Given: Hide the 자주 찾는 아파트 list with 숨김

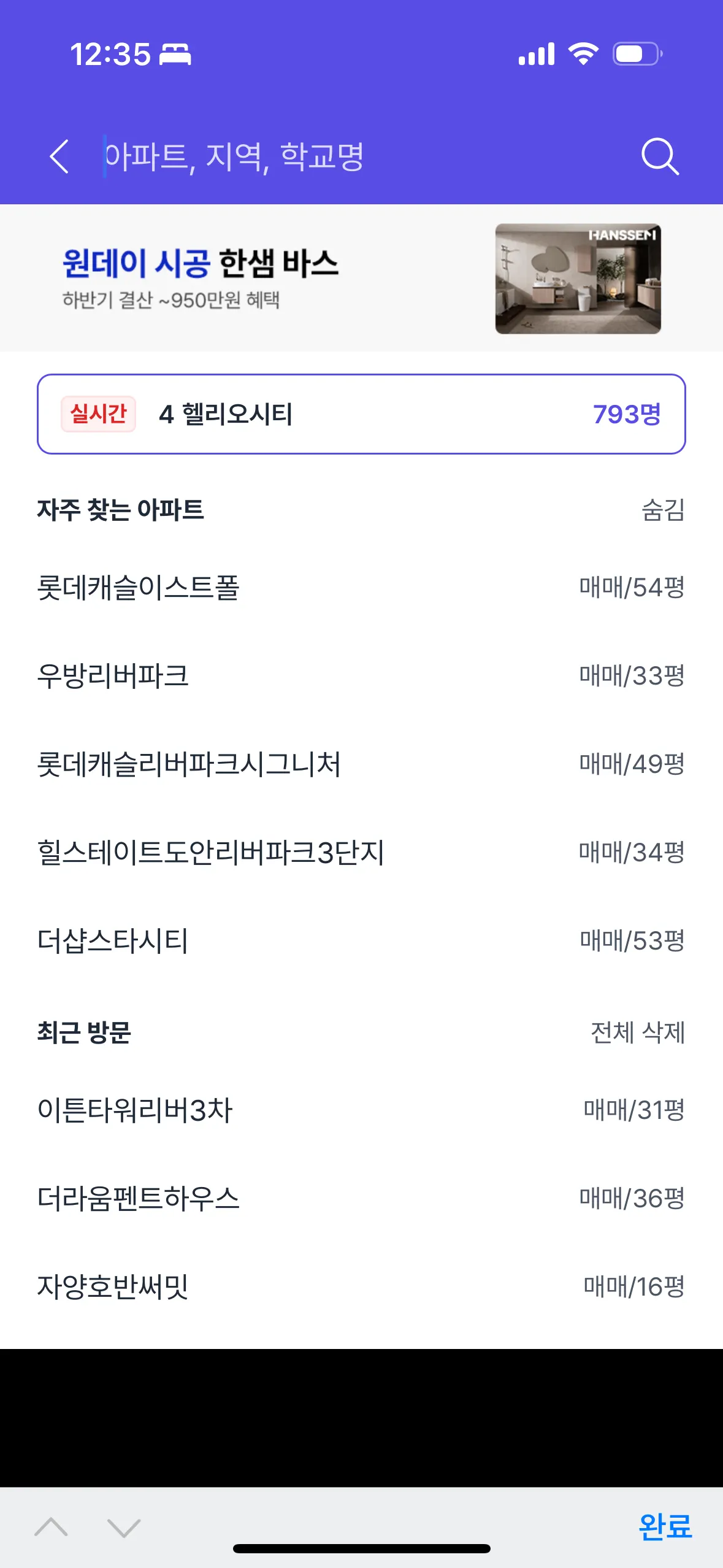Looking at the screenshot, I should (662, 510).
